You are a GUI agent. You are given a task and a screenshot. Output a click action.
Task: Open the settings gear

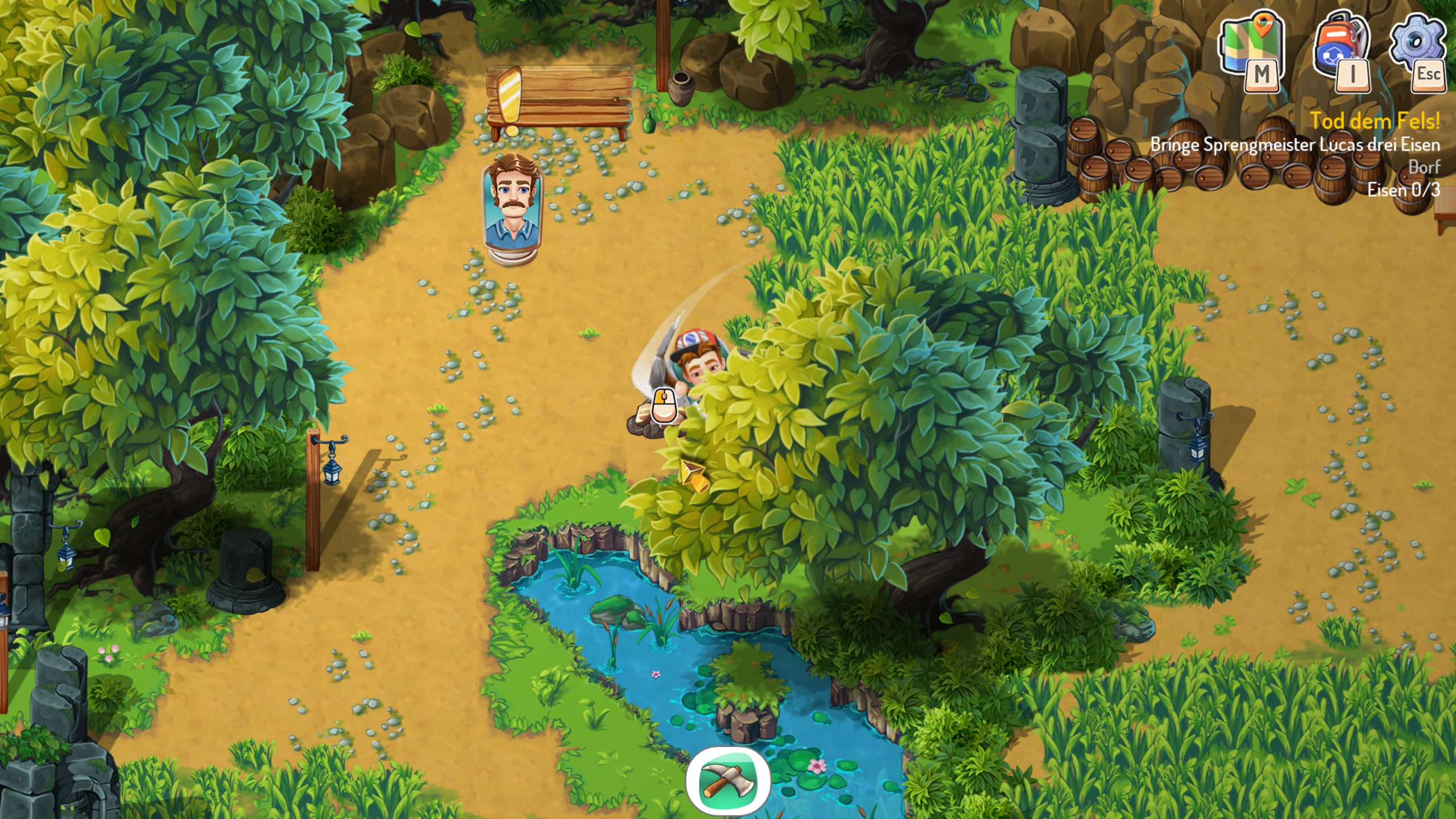click(1417, 45)
